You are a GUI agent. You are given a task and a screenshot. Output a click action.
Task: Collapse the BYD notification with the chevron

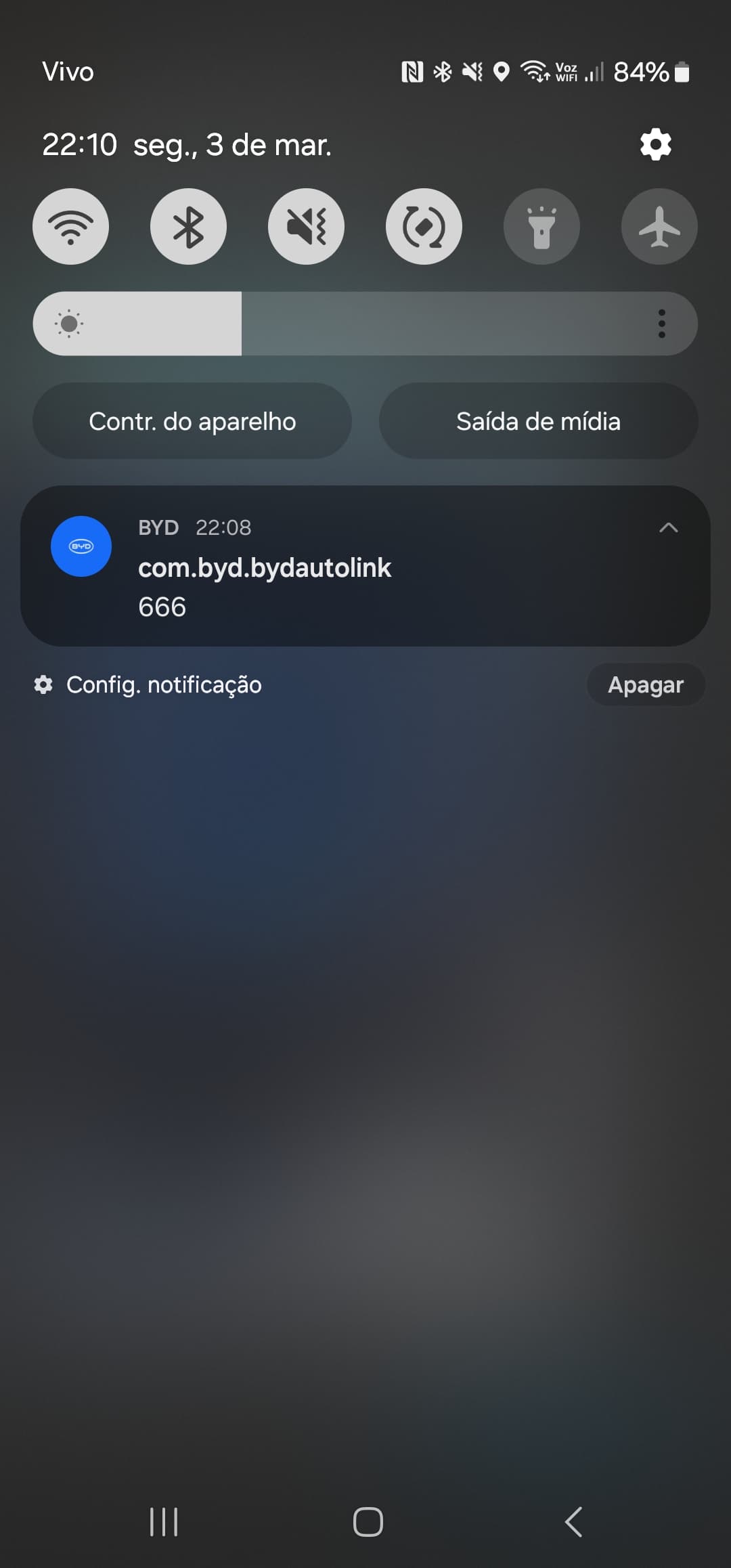[669, 527]
